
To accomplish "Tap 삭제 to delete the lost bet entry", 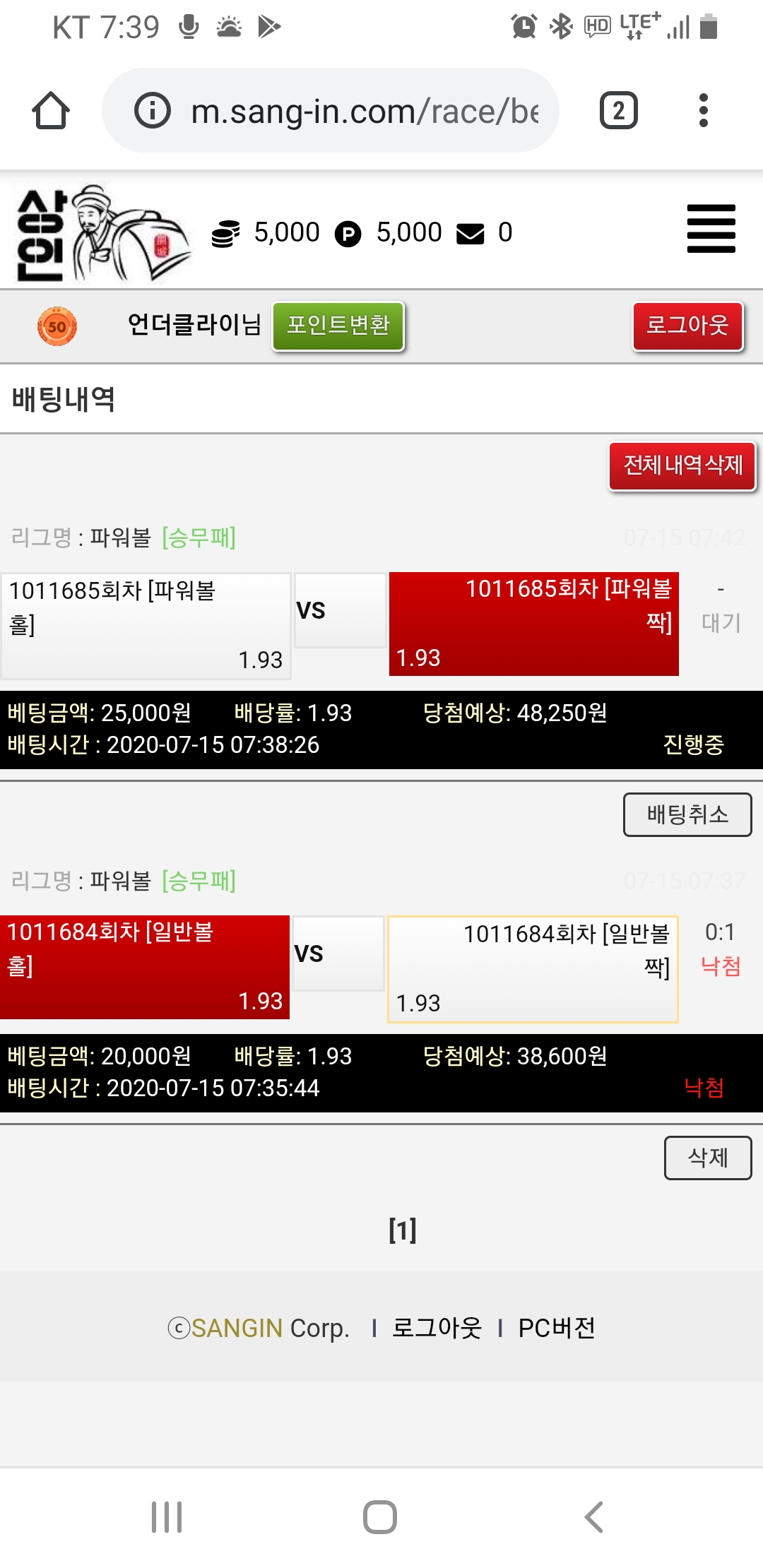I will coord(707,1158).
